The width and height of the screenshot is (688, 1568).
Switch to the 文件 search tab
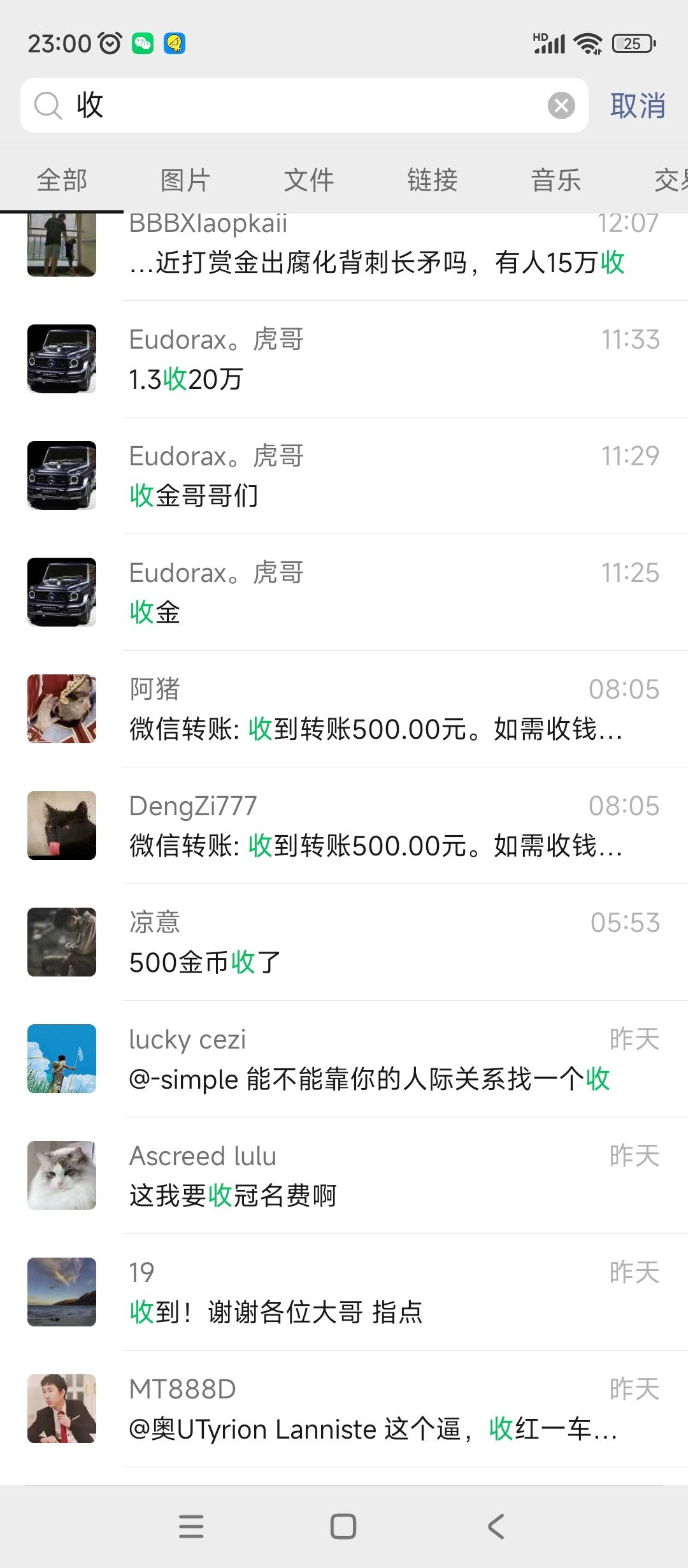(309, 180)
